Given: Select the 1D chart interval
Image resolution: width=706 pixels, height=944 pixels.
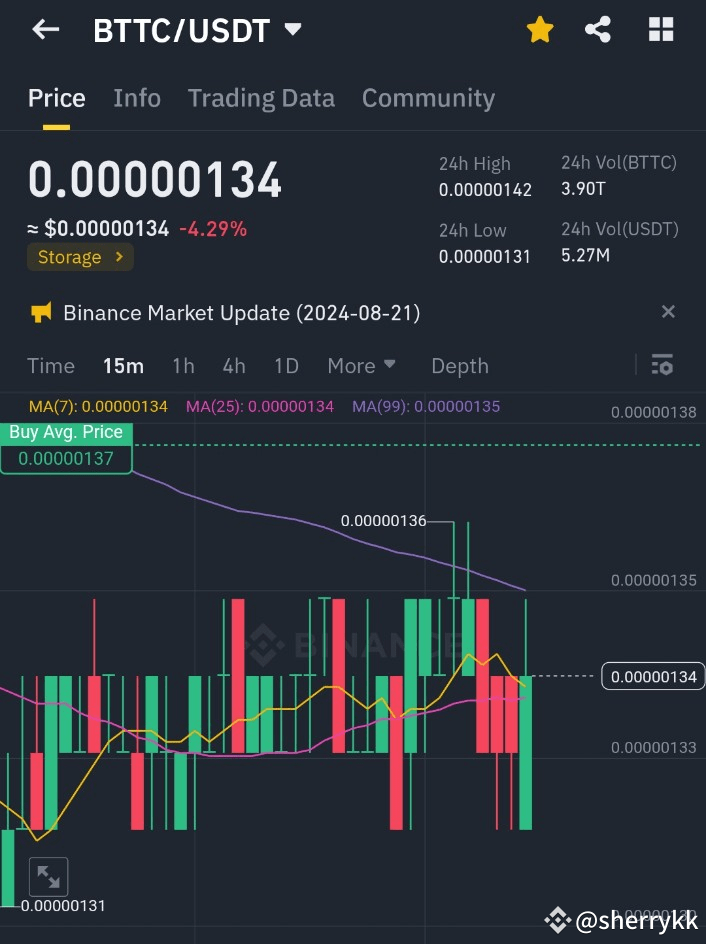Looking at the screenshot, I should pos(286,366).
